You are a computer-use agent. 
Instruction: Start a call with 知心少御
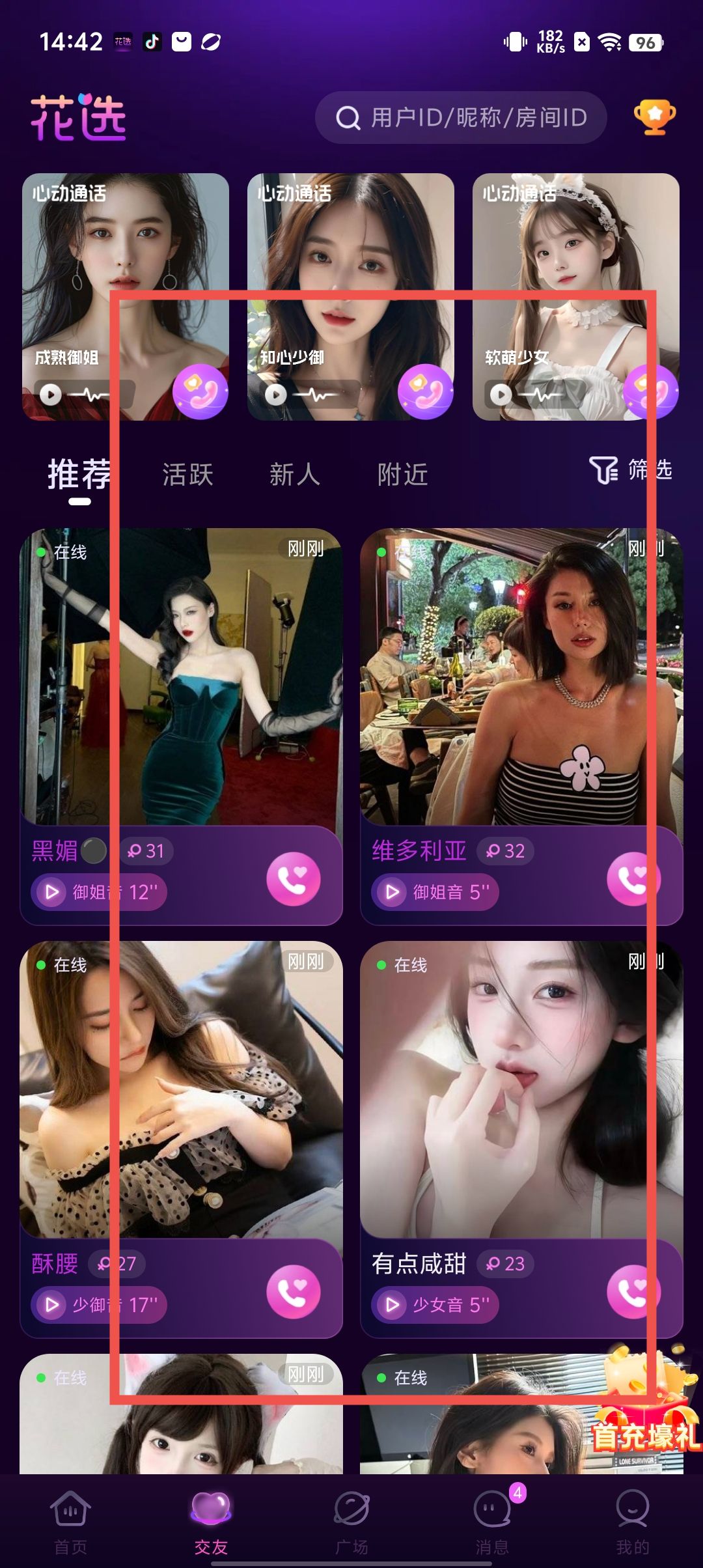coord(425,391)
